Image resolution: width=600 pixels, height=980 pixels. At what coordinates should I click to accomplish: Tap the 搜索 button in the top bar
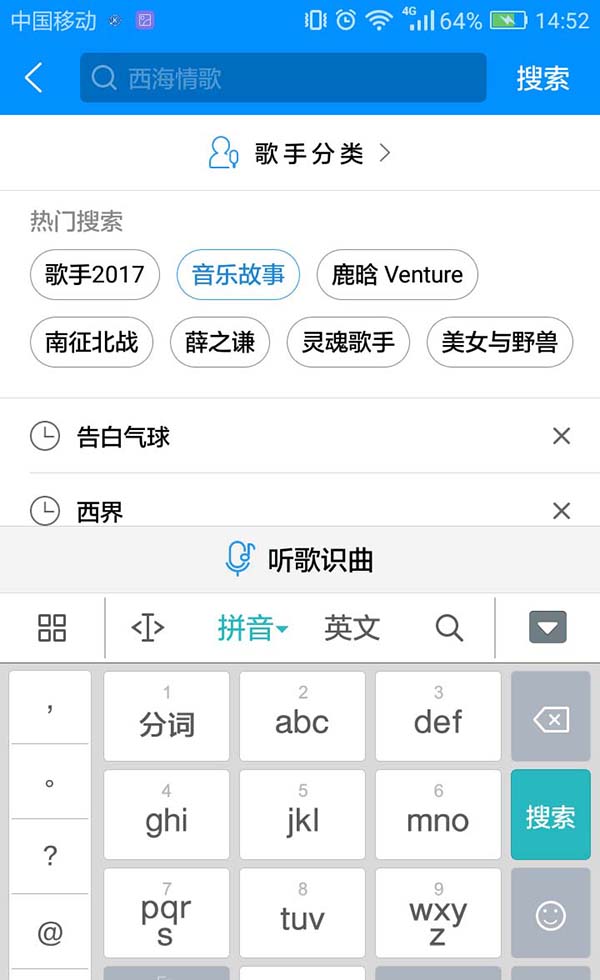[x=542, y=78]
